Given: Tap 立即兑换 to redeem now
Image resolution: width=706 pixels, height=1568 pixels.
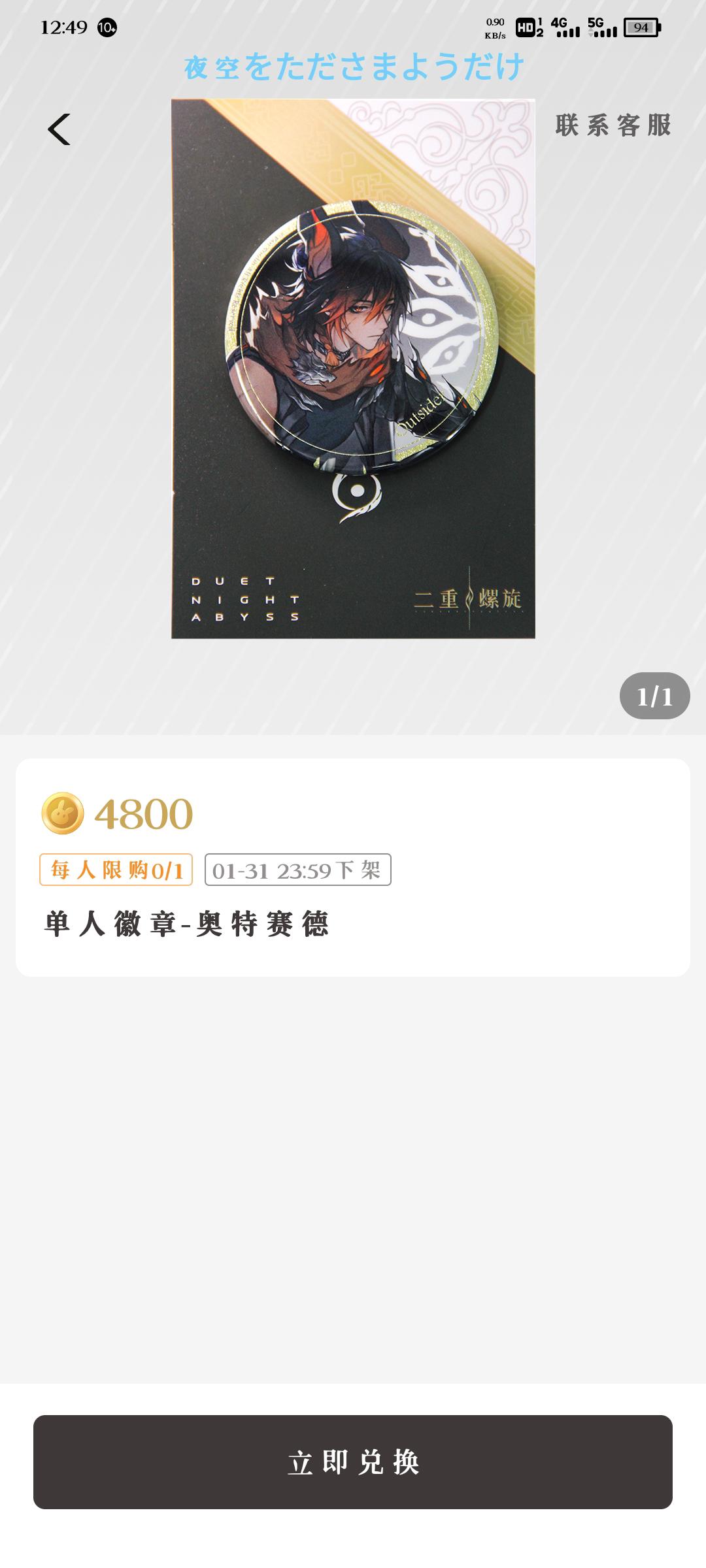Looking at the screenshot, I should [x=353, y=1462].
